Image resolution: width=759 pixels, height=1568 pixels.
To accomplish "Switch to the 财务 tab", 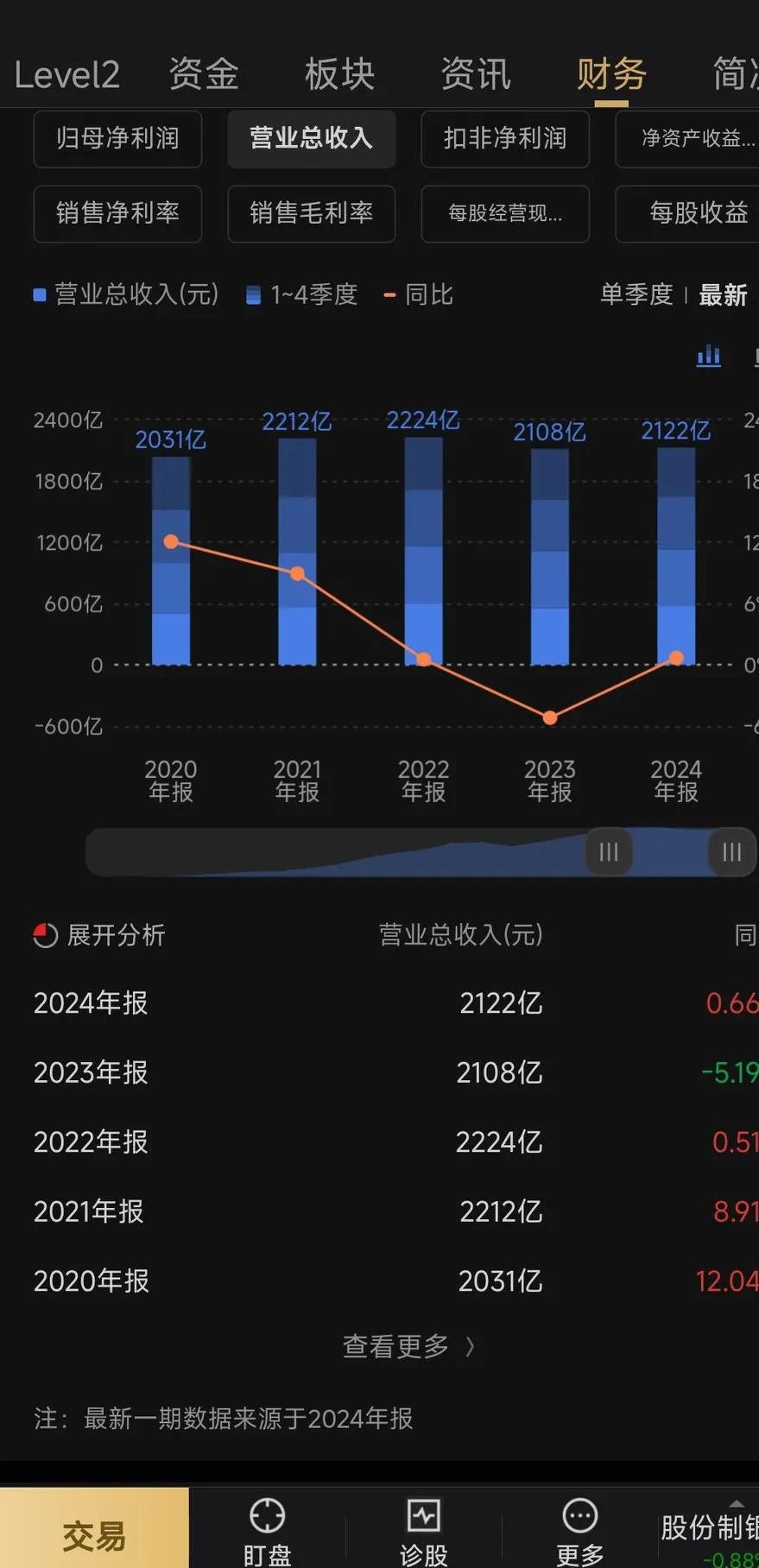I will (611, 75).
